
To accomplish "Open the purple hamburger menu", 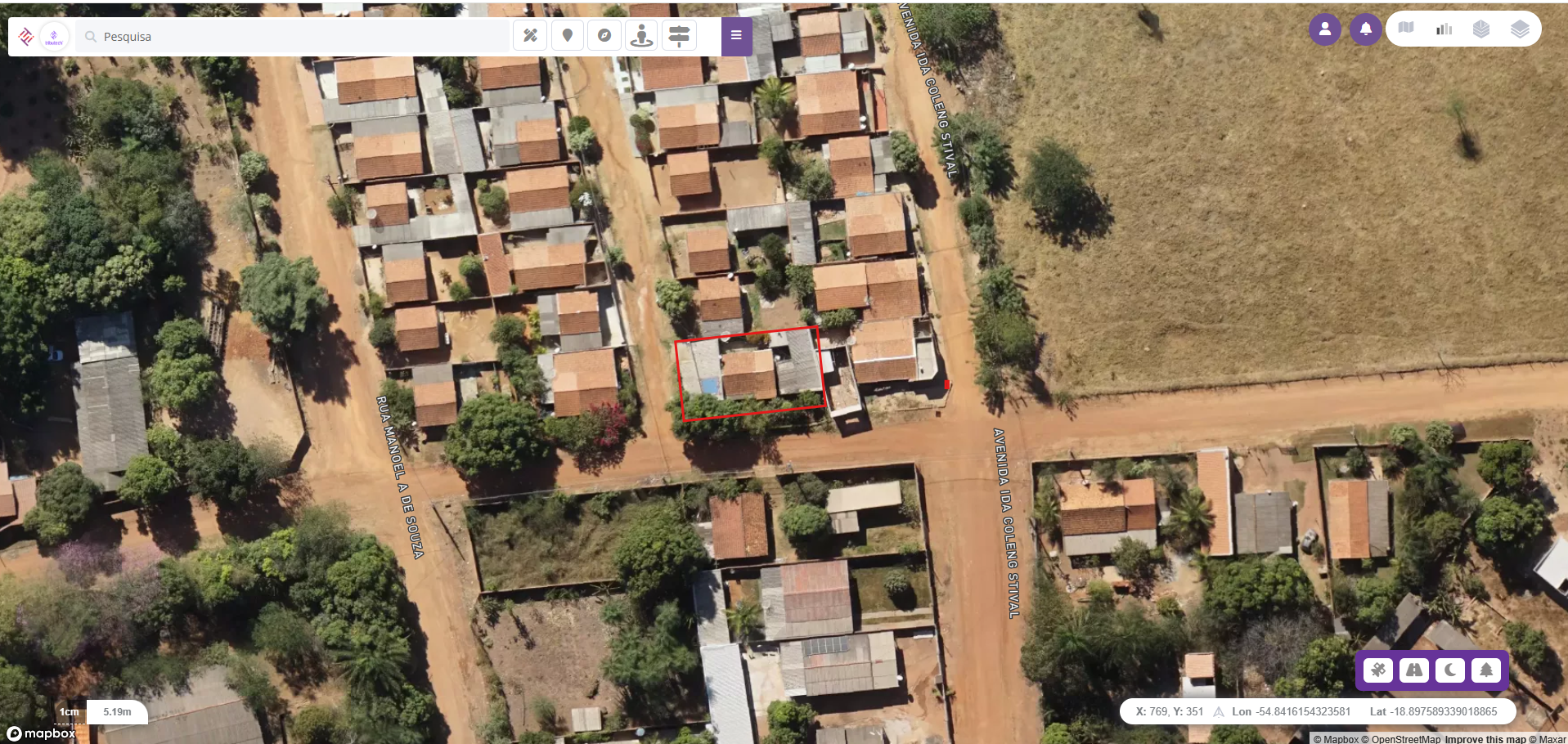I will [736, 35].
